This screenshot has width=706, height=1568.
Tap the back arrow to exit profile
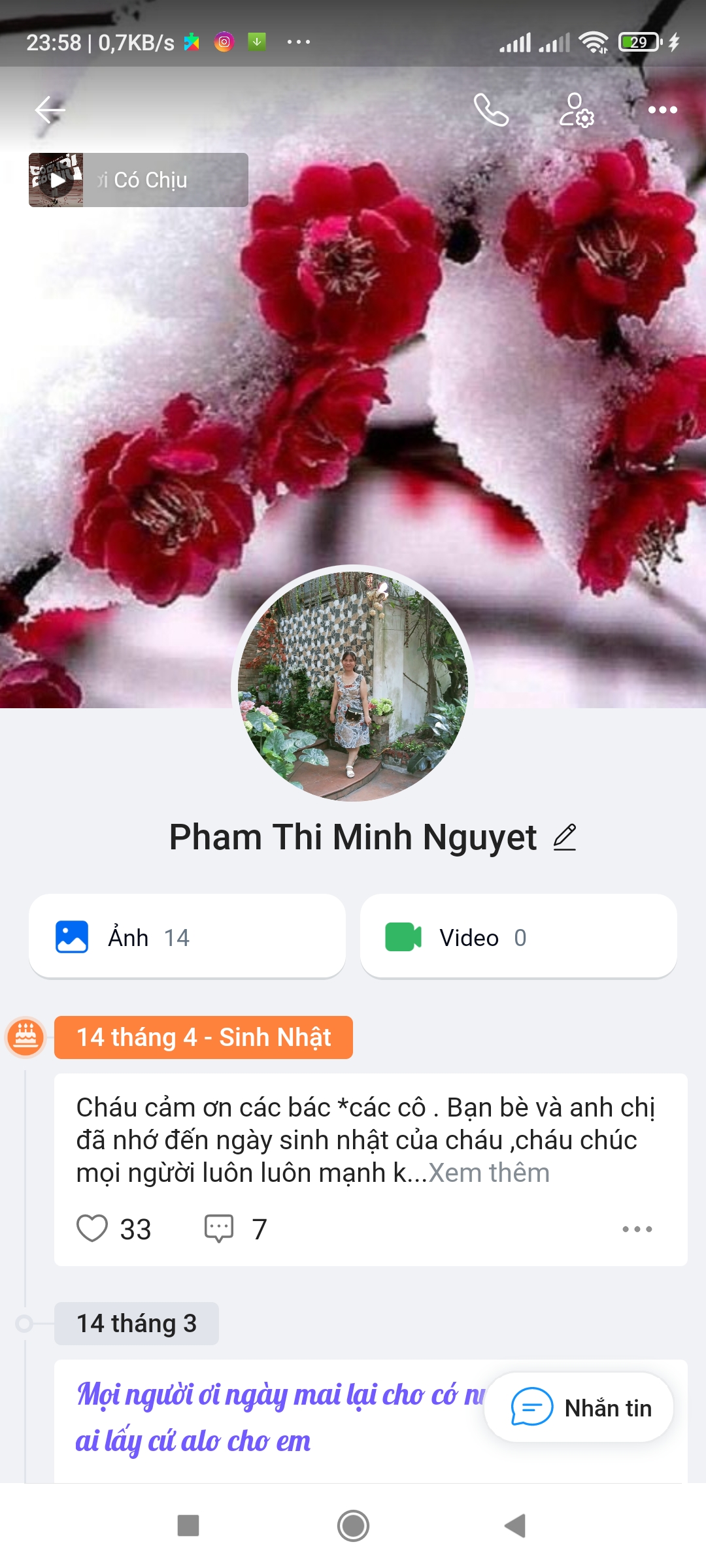click(49, 111)
